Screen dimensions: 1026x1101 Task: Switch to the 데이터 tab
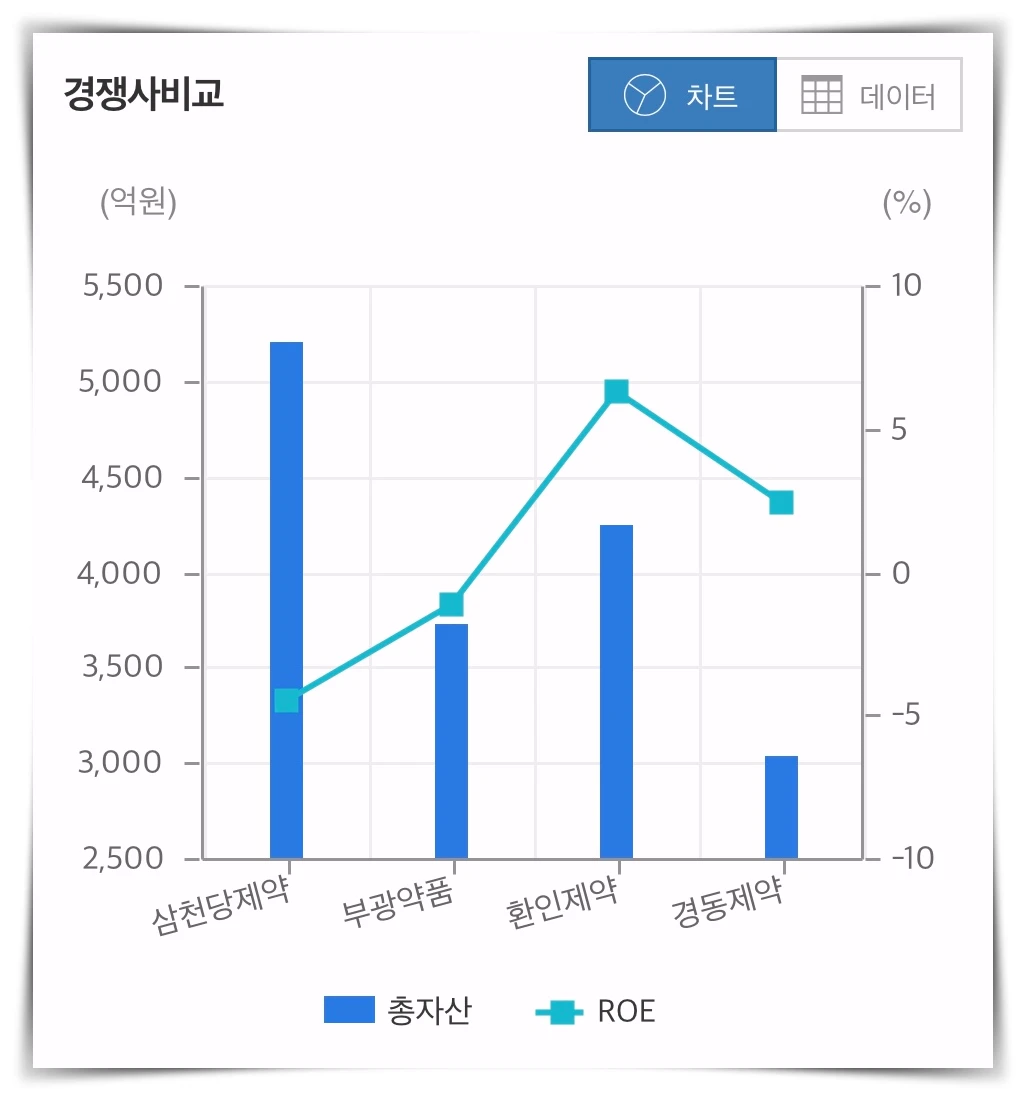click(x=868, y=95)
